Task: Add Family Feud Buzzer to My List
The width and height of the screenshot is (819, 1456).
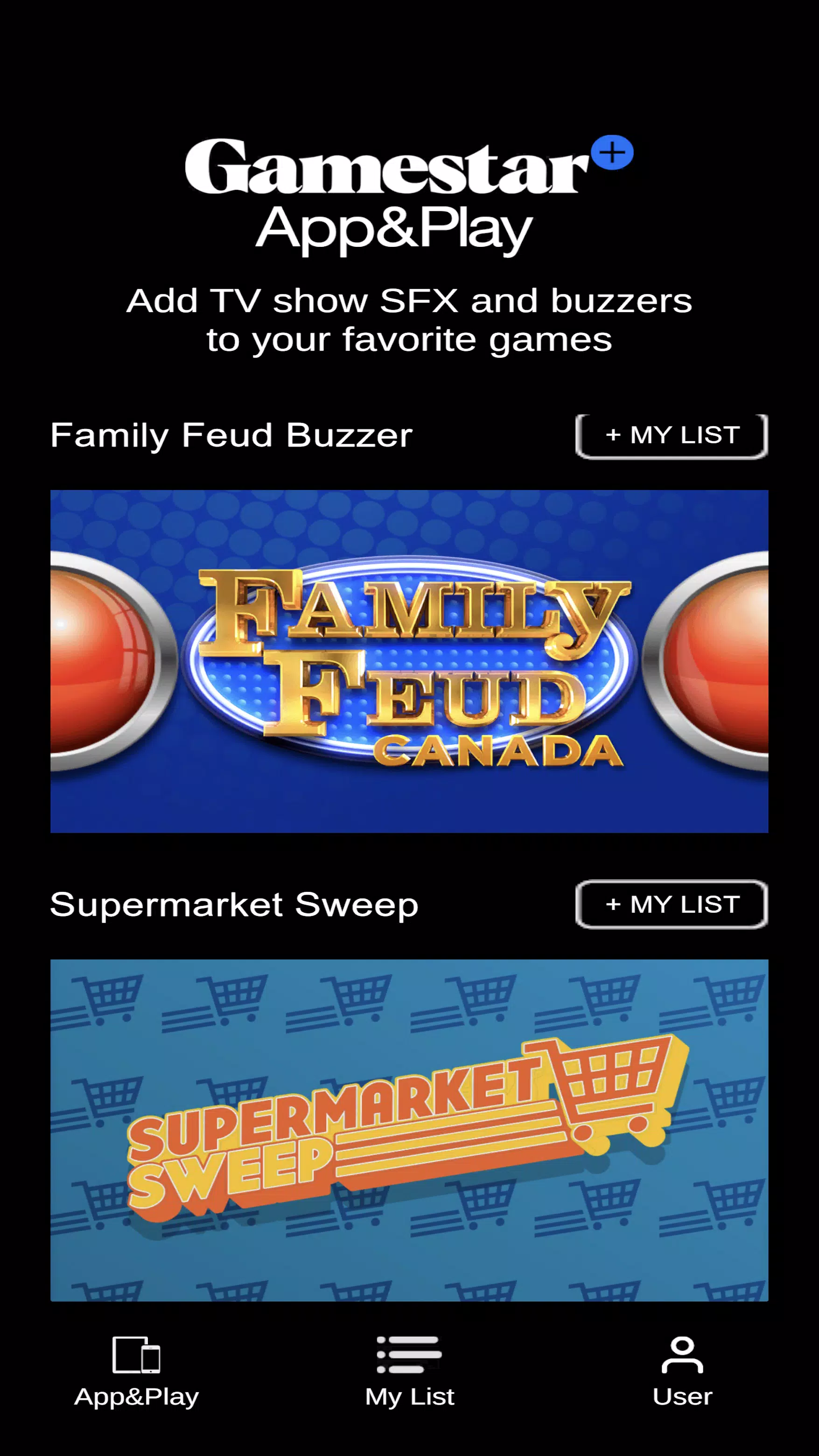Action: pyautogui.click(x=672, y=435)
